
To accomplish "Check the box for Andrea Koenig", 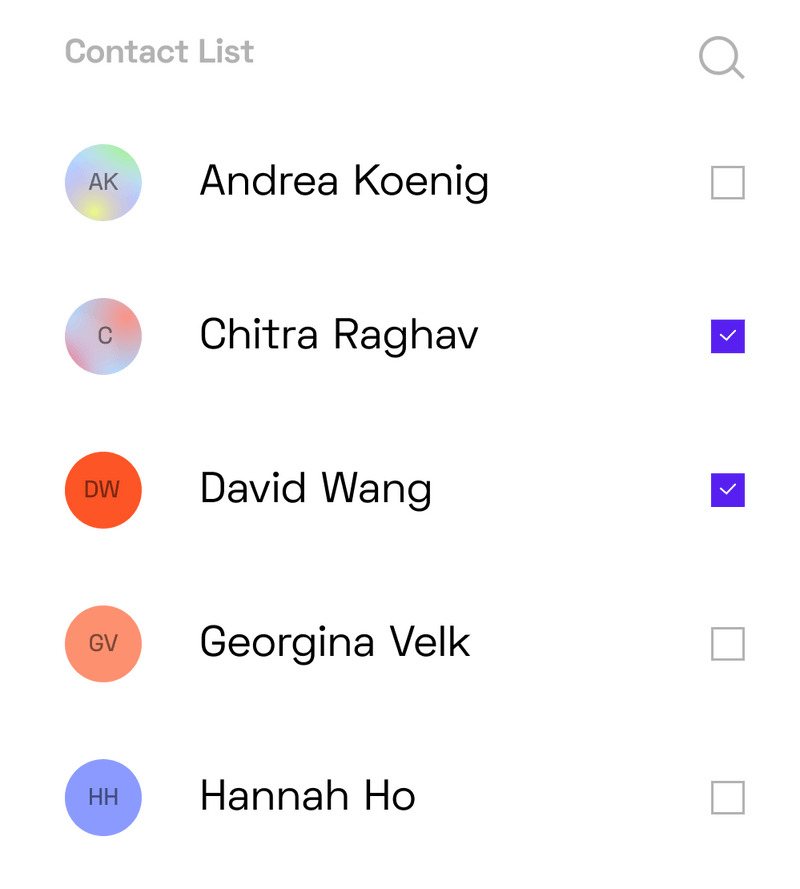I will tap(727, 183).
